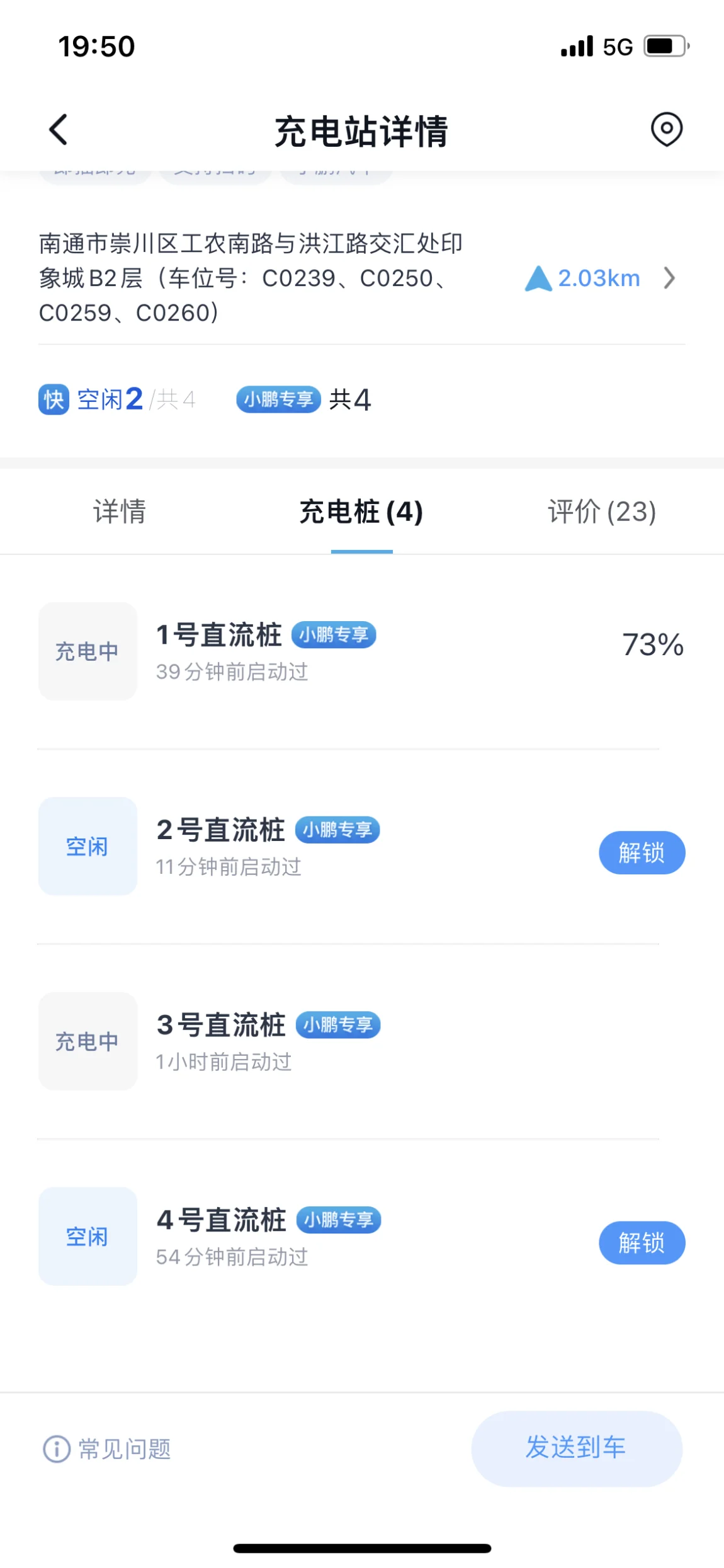This screenshot has height=1568, width=724.
Task: Open the map location icon
Action: pos(666,129)
